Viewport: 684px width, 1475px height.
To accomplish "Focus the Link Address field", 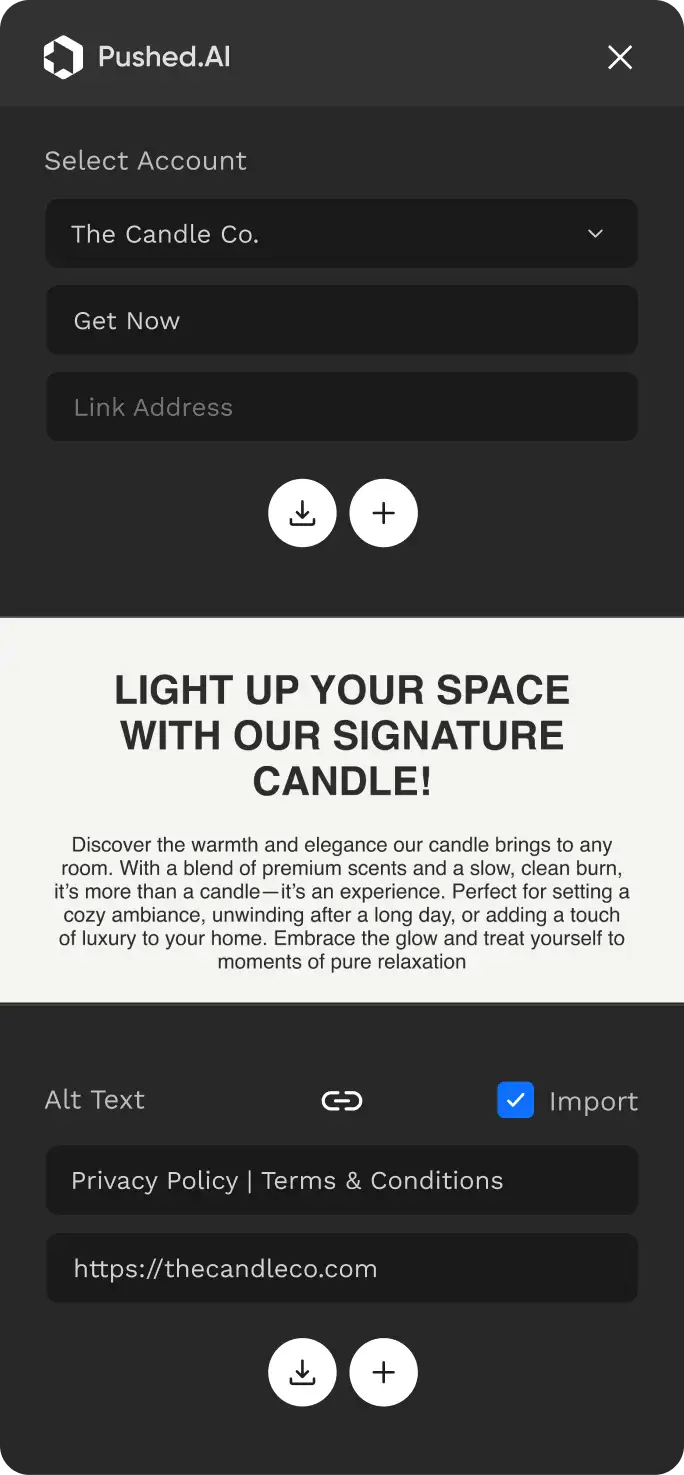I will pyautogui.click(x=341, y=407).
